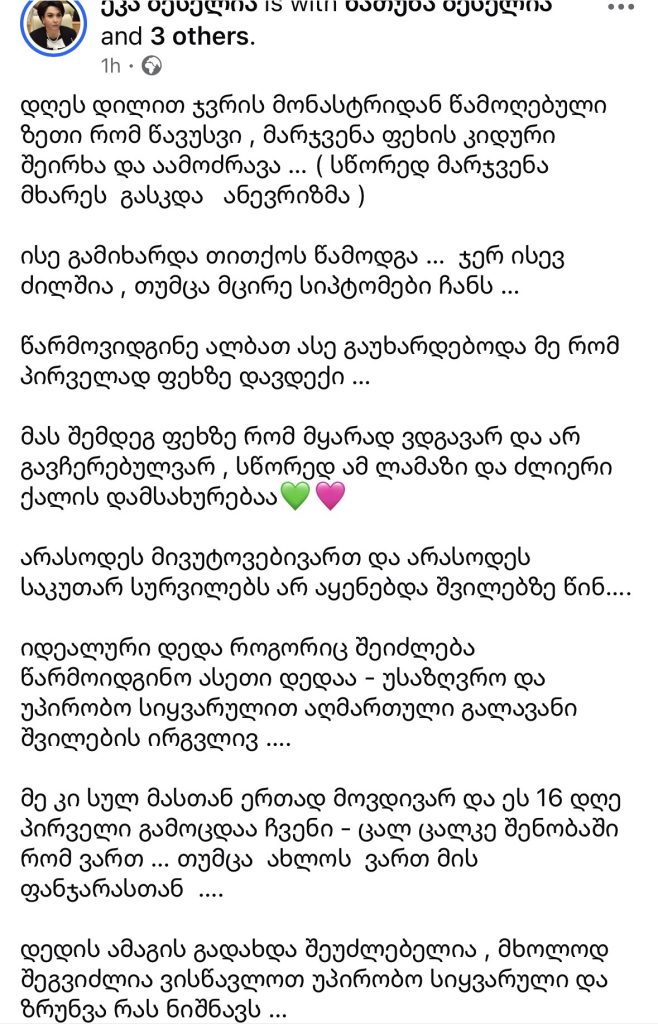Open the tagged person's profile name link

[x=448, y=7]
